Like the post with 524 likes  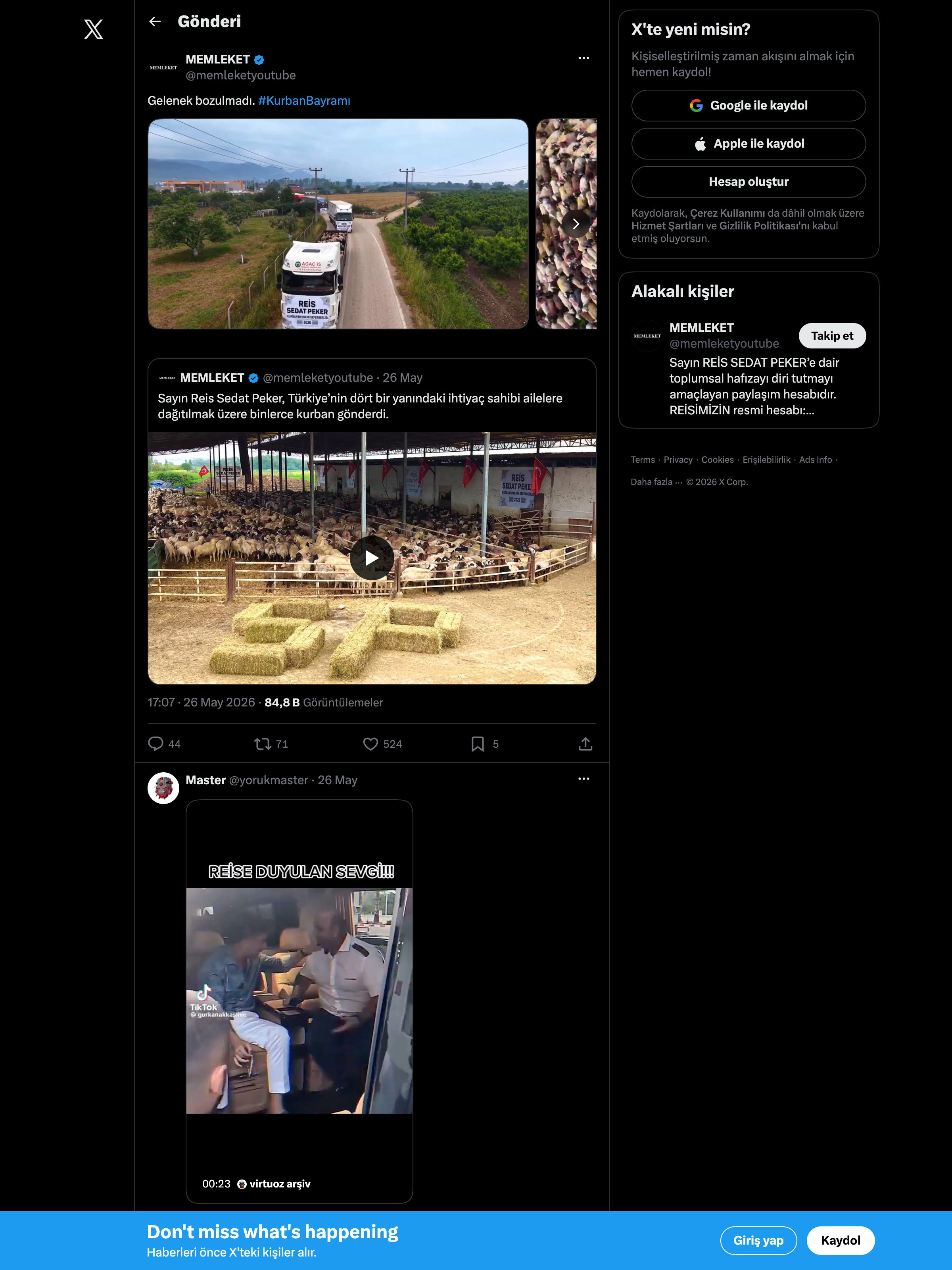382,743
